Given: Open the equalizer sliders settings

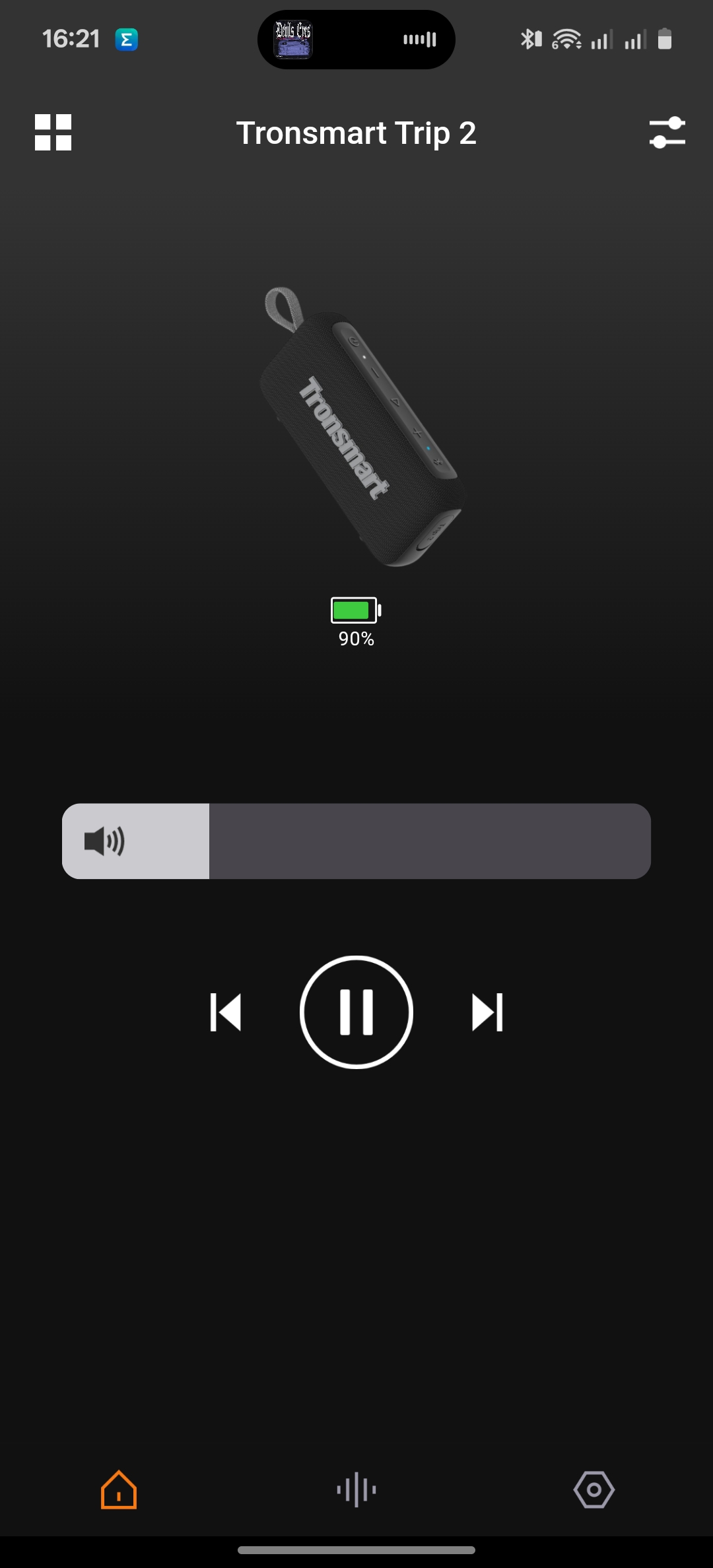Looking at the screenshot, I should tap(667, 133).
